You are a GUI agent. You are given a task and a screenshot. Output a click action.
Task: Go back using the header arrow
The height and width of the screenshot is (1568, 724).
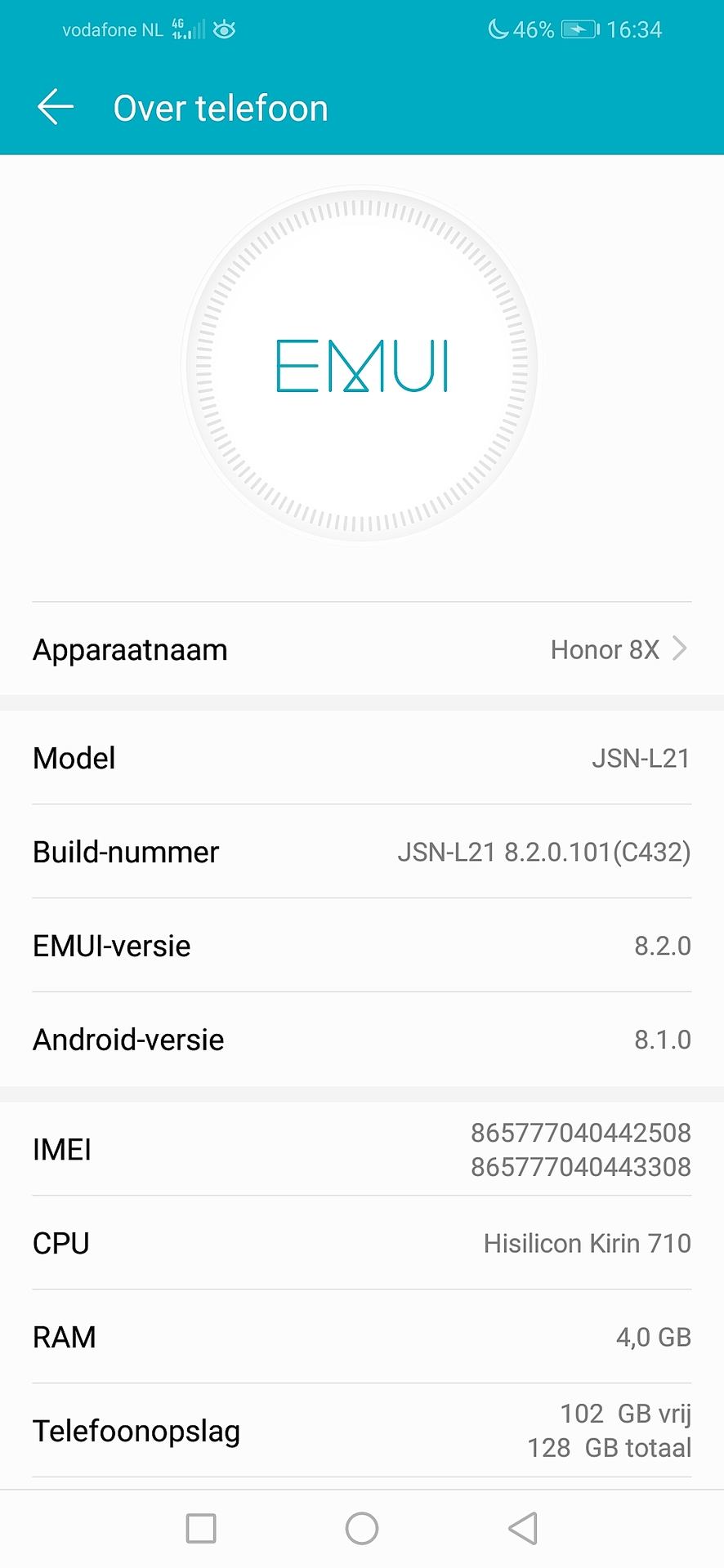pyautogui.click(x=56, y=108)
